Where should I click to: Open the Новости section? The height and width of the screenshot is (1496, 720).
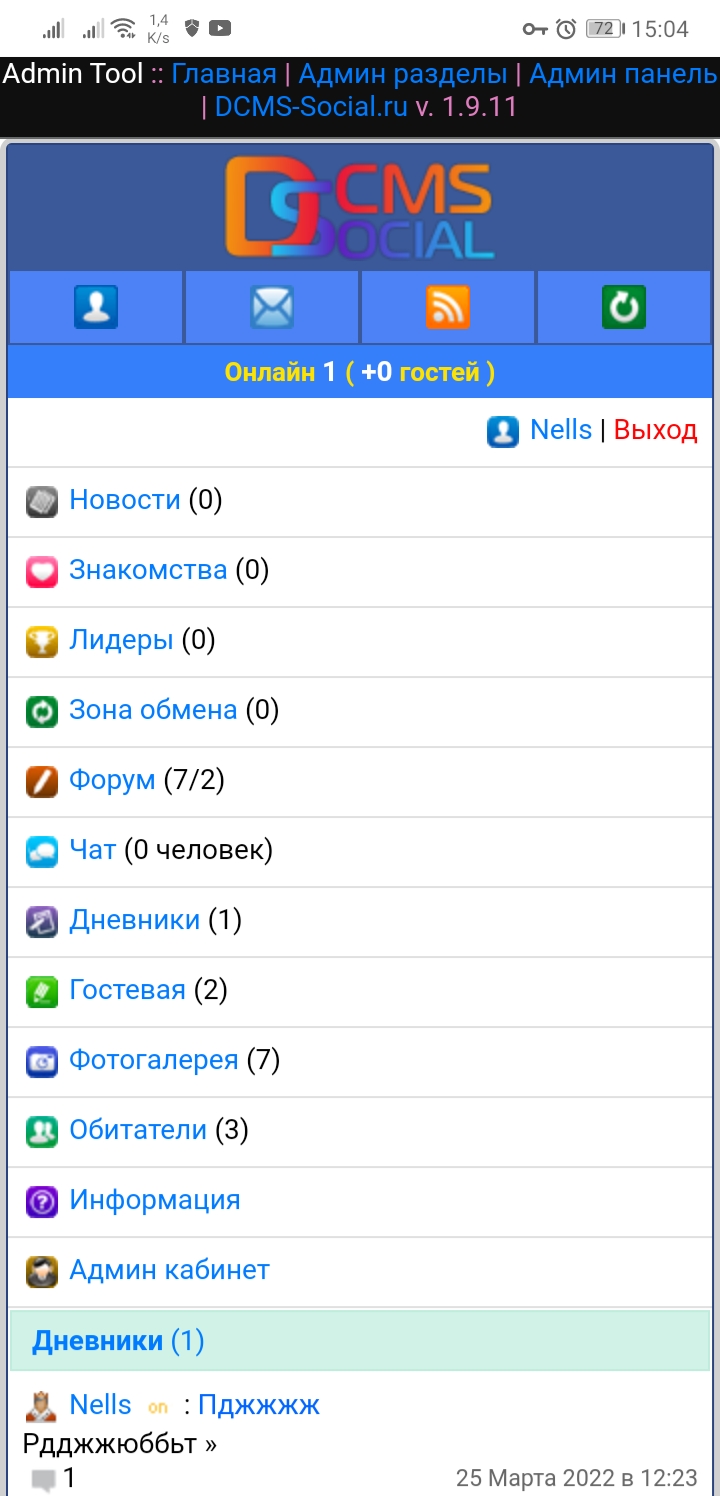125,500
